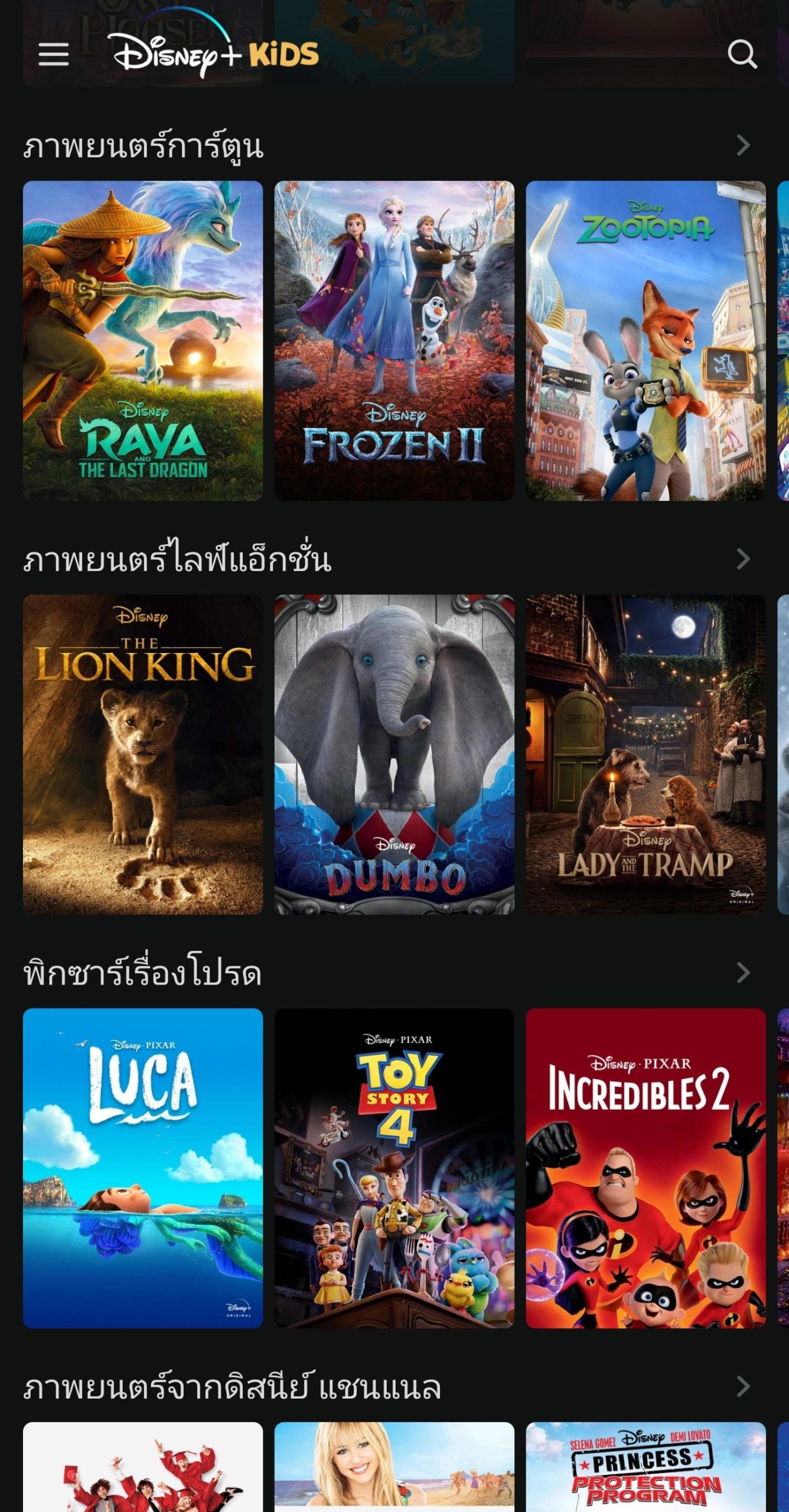
Task: Expand the พิกซาร์เรื่องโปรด row chevron
Action: click(743, 972)
